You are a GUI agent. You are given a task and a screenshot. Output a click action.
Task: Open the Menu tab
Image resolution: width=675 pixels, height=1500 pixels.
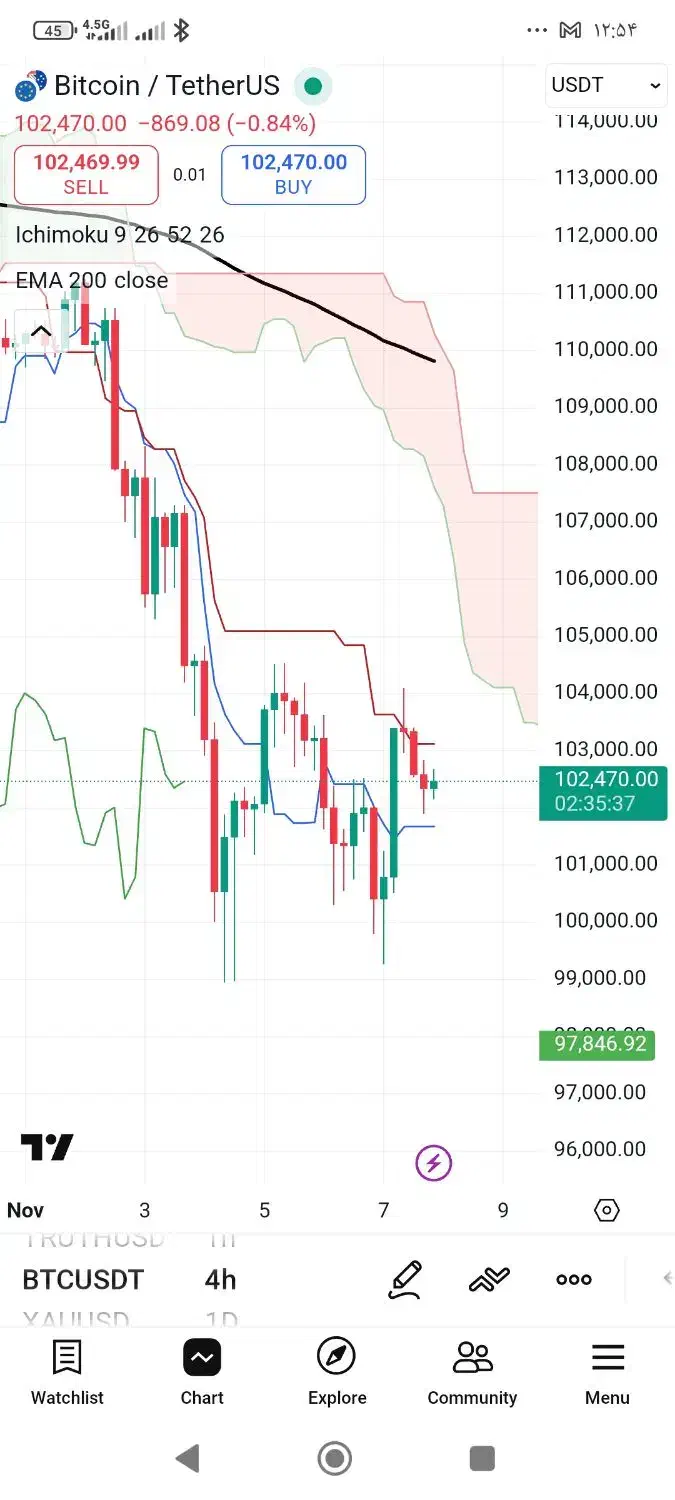tap(607, 1373)
